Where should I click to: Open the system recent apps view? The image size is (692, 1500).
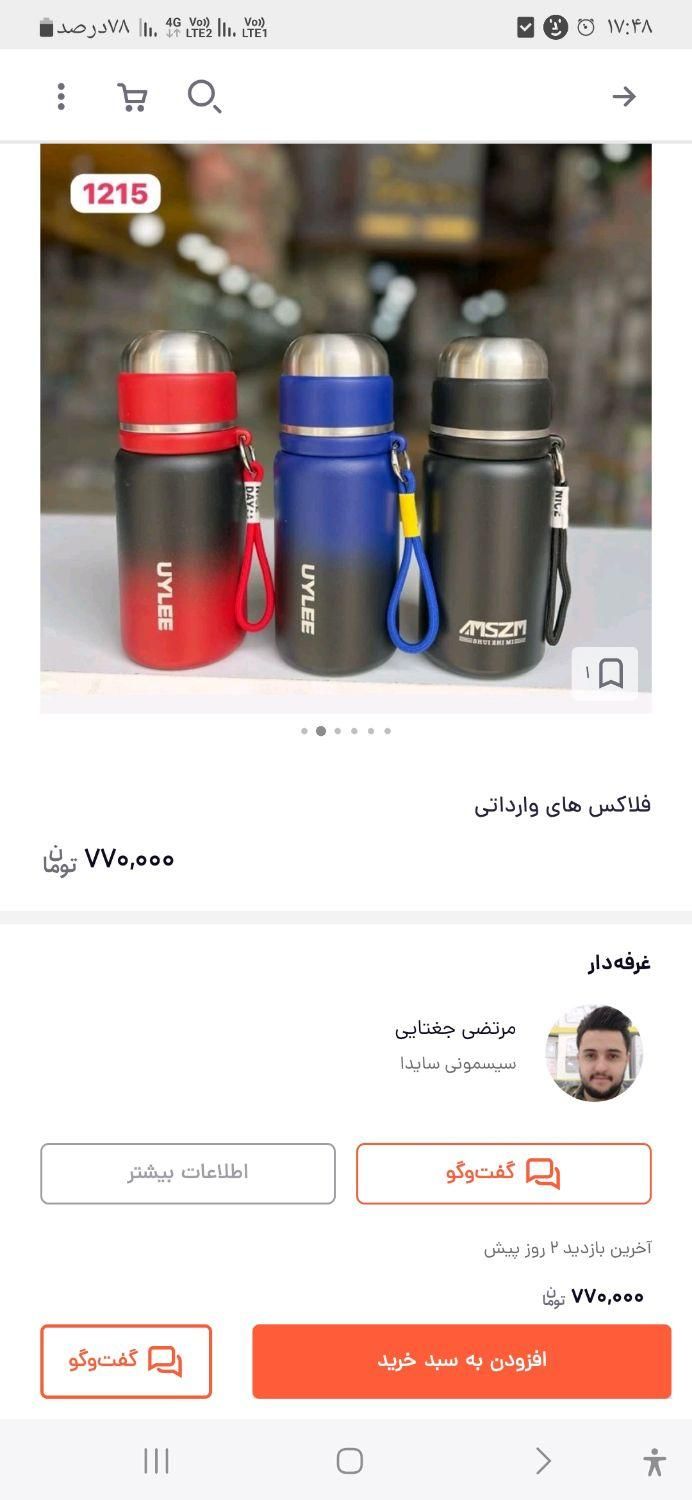[x=156, y=1461]
